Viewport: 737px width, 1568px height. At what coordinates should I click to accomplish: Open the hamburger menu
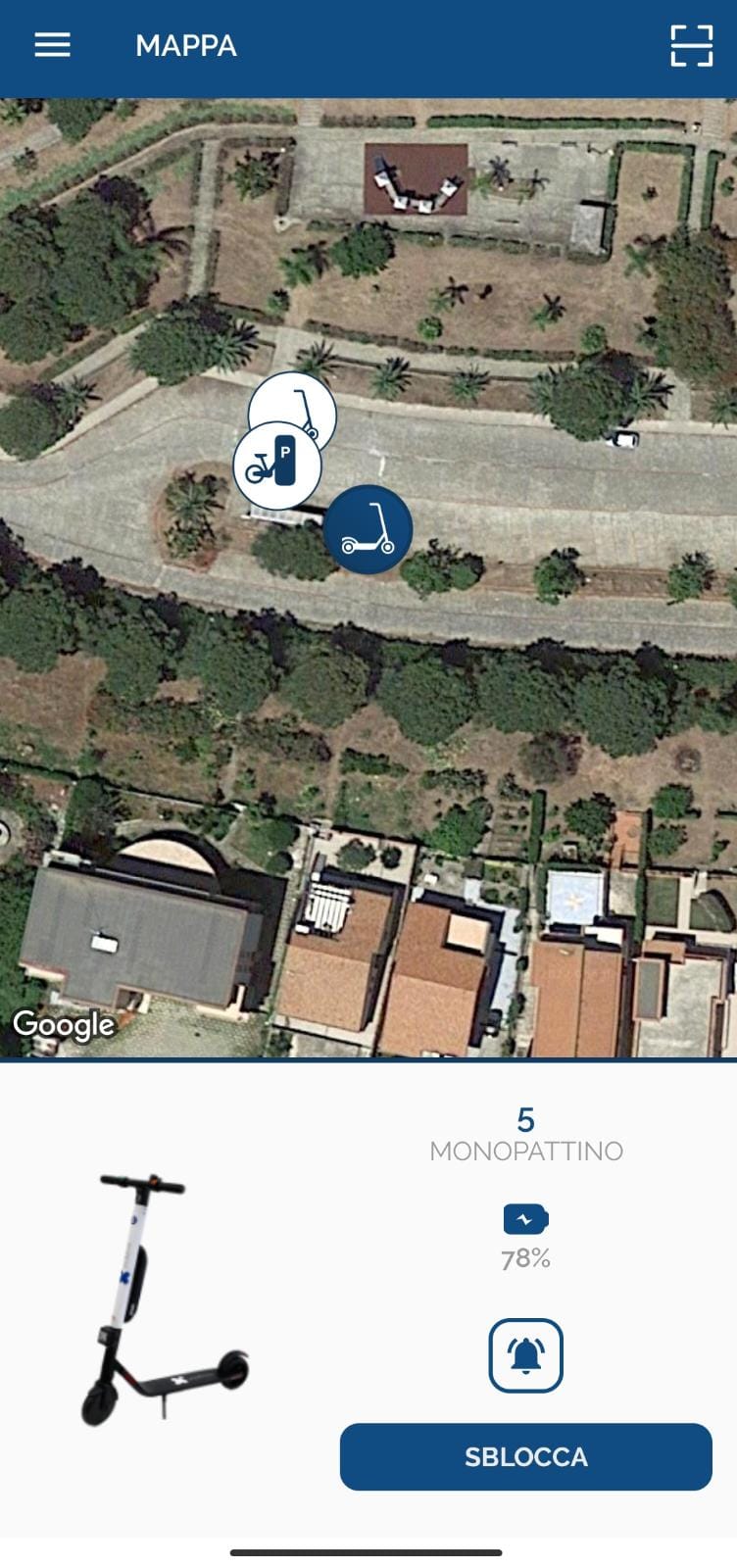[x=52, y=45]
